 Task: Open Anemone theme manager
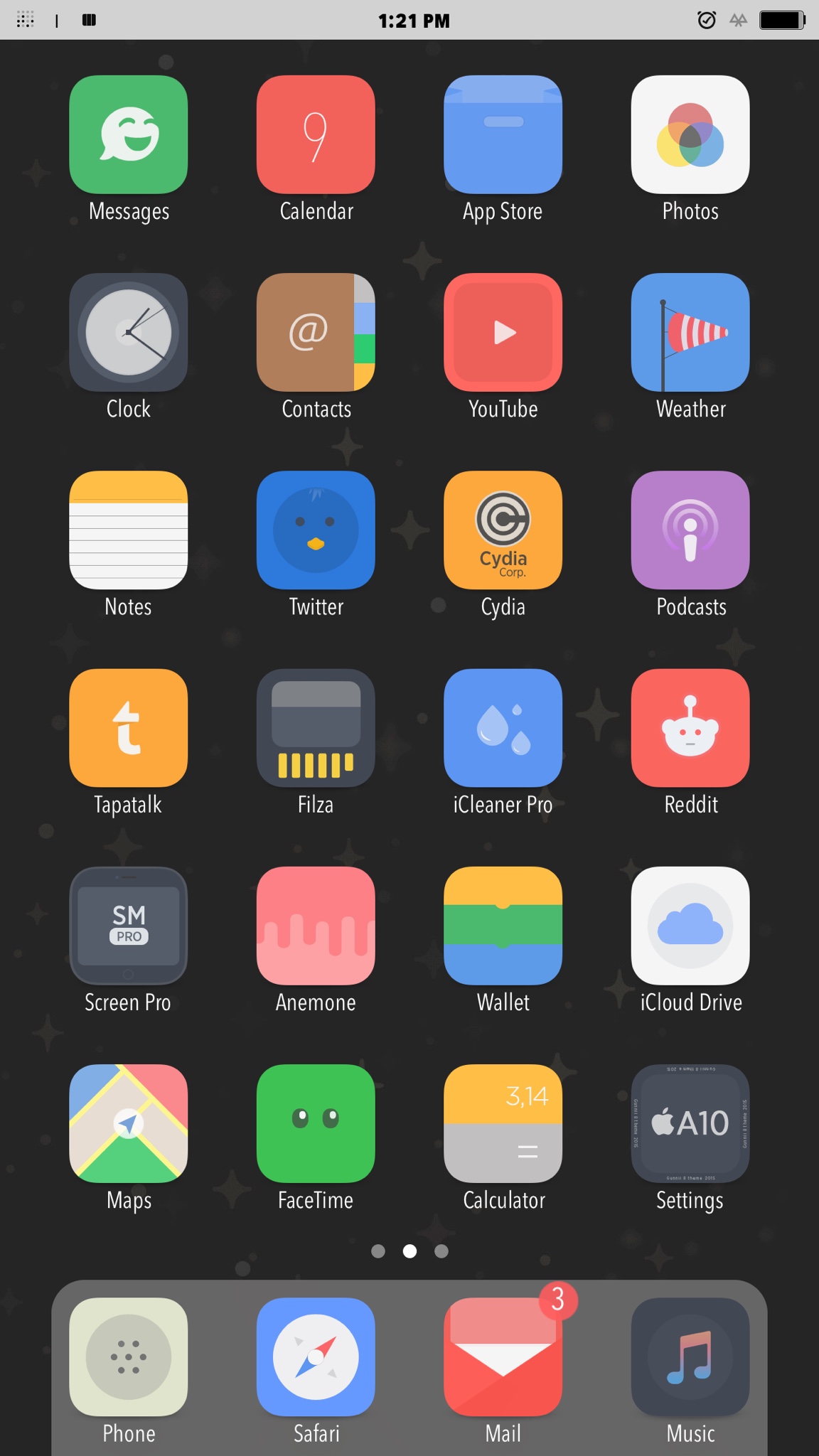tap(316, 925)
